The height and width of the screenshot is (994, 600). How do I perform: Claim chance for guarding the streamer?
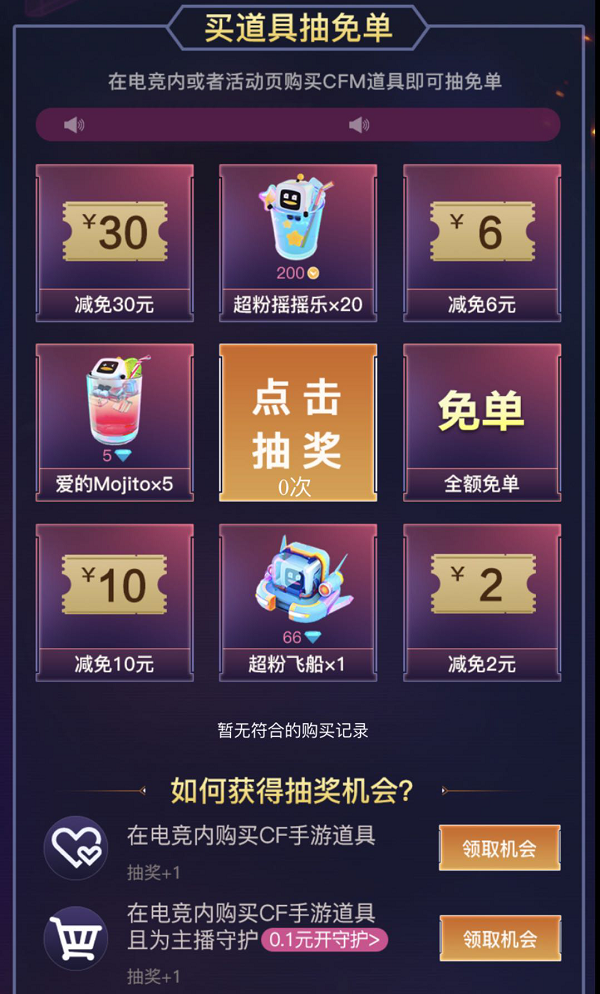coord(499,939)
